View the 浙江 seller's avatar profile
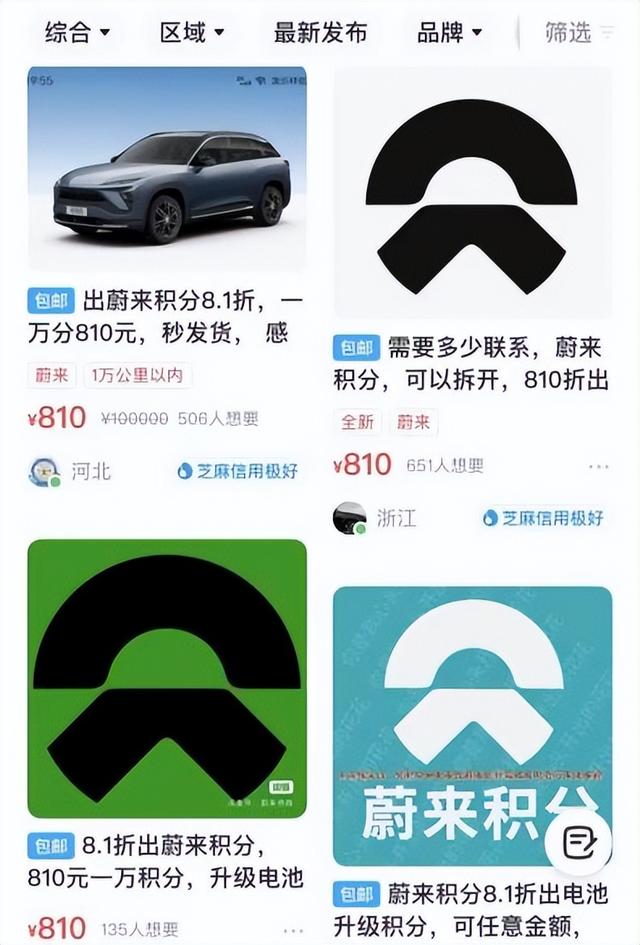Screen dimensions: 640x945 coord(349,518)
